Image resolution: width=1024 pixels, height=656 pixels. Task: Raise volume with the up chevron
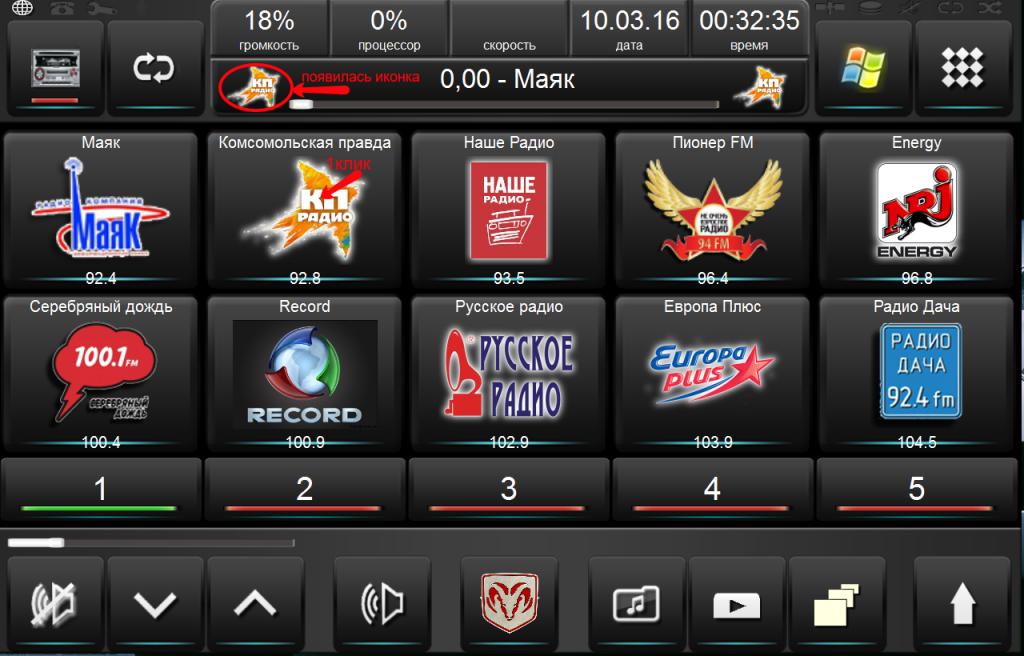tap(255, 603)
